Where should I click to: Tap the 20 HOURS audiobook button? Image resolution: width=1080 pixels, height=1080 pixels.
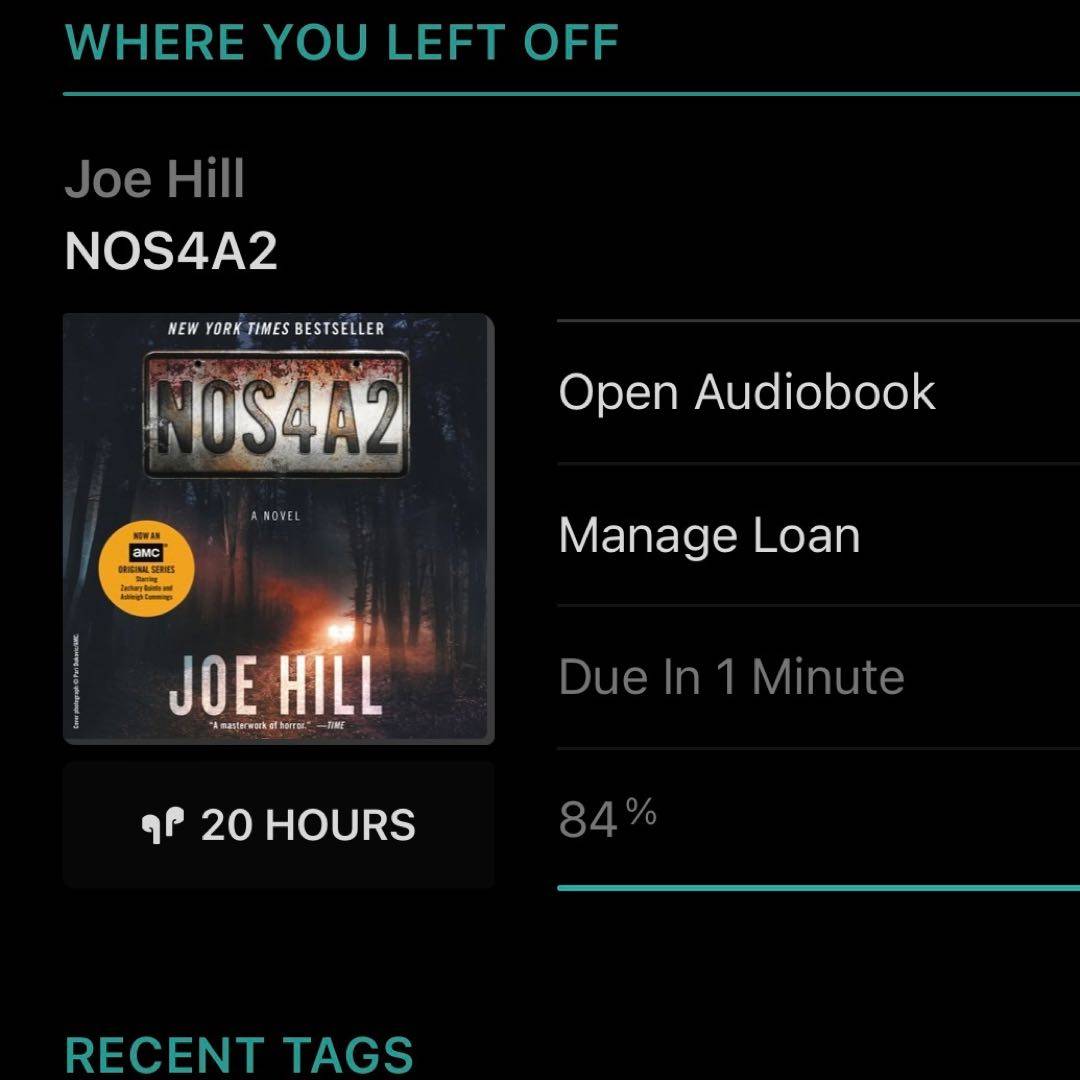(278, 825)
